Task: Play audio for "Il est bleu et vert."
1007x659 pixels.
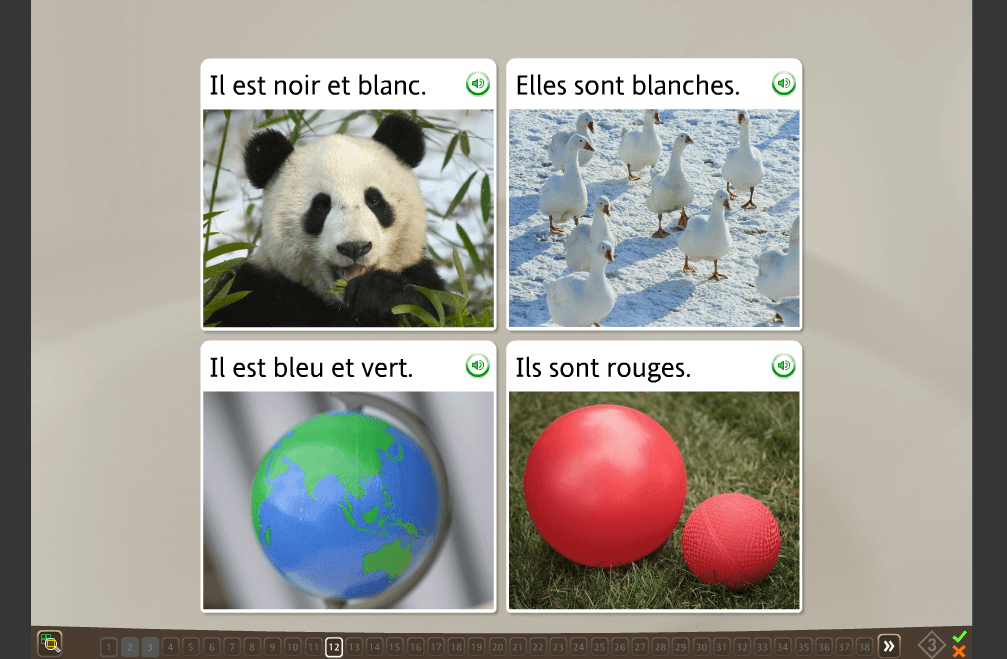Action: [x=478, y=366]
